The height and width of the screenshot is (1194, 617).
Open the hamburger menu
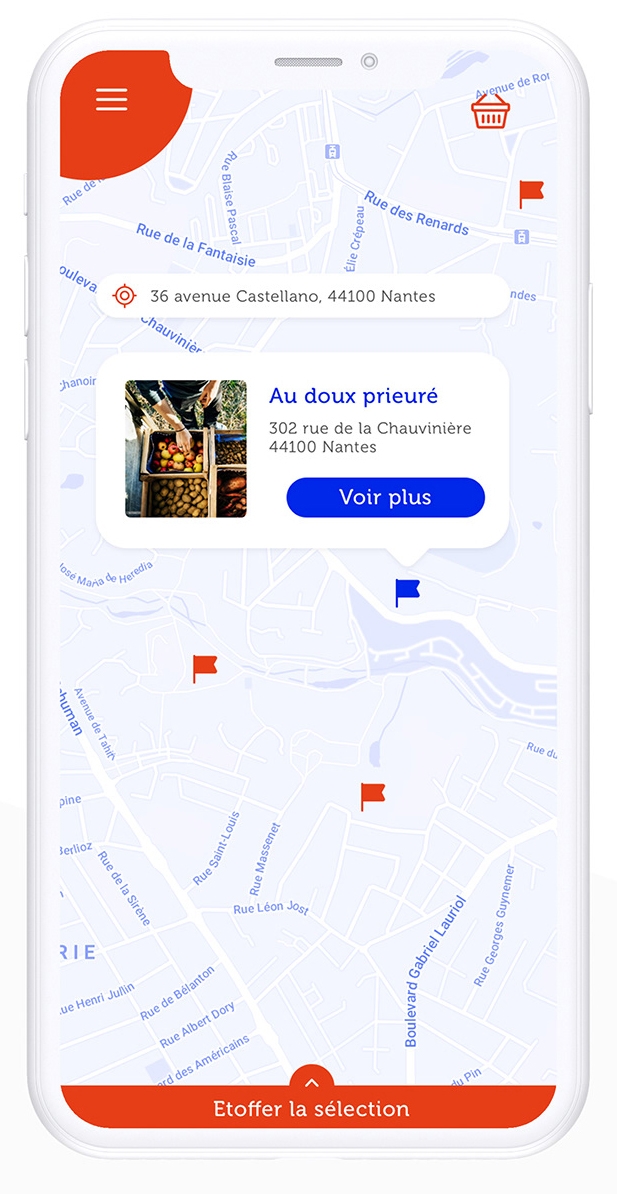[x=111, y=100]
